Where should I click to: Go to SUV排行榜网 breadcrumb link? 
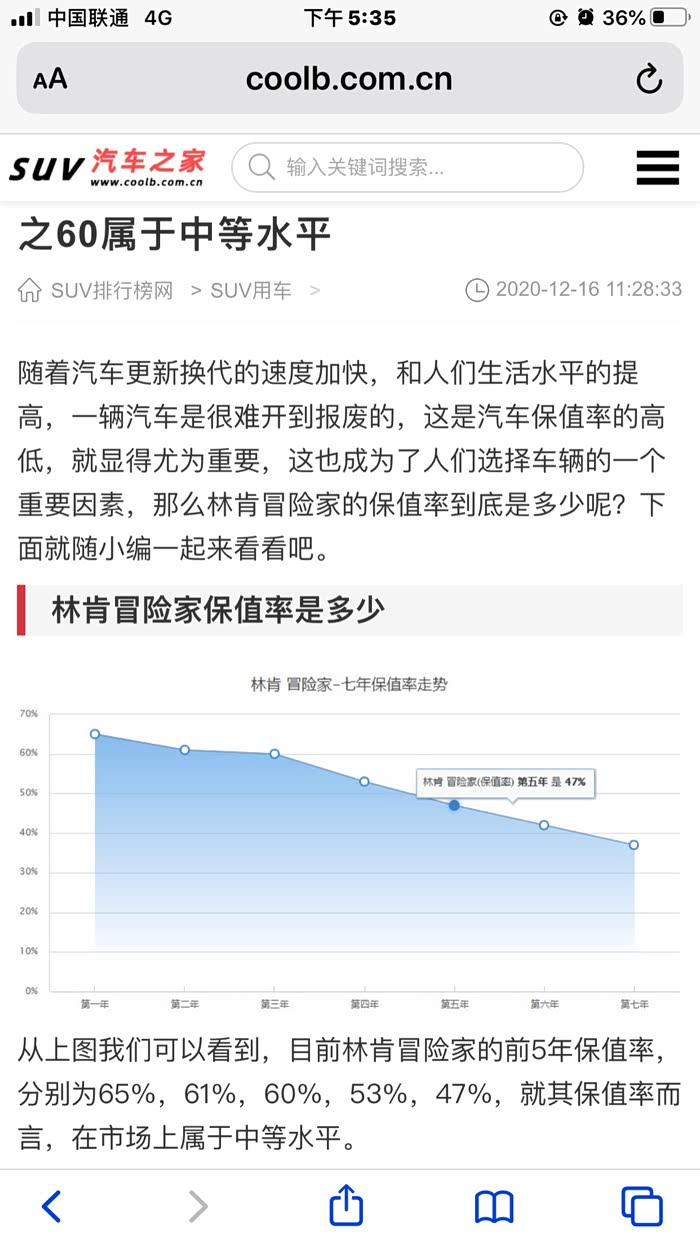click(111, 291)
